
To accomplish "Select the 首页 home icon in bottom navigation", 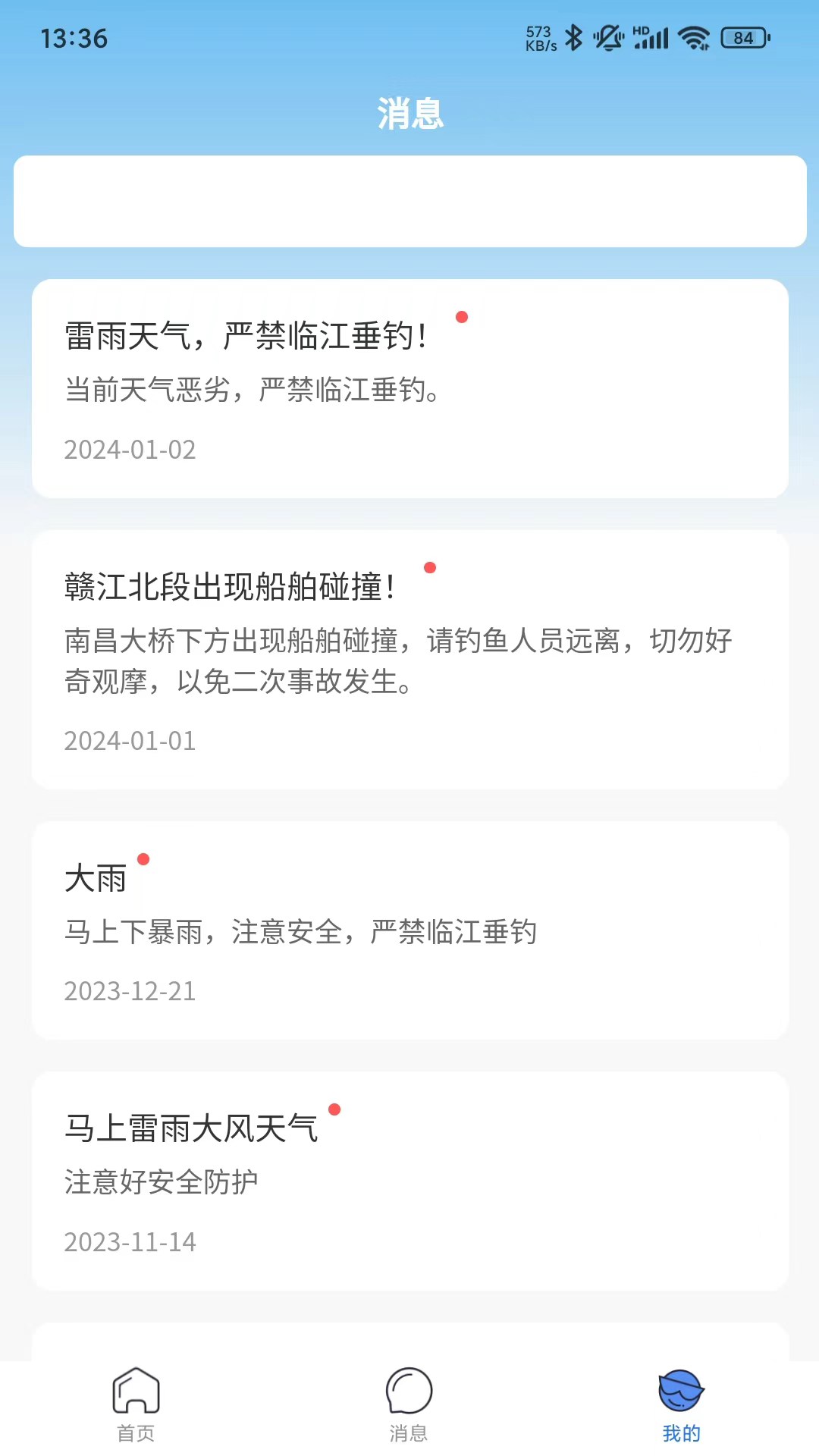I will 135,1399.
